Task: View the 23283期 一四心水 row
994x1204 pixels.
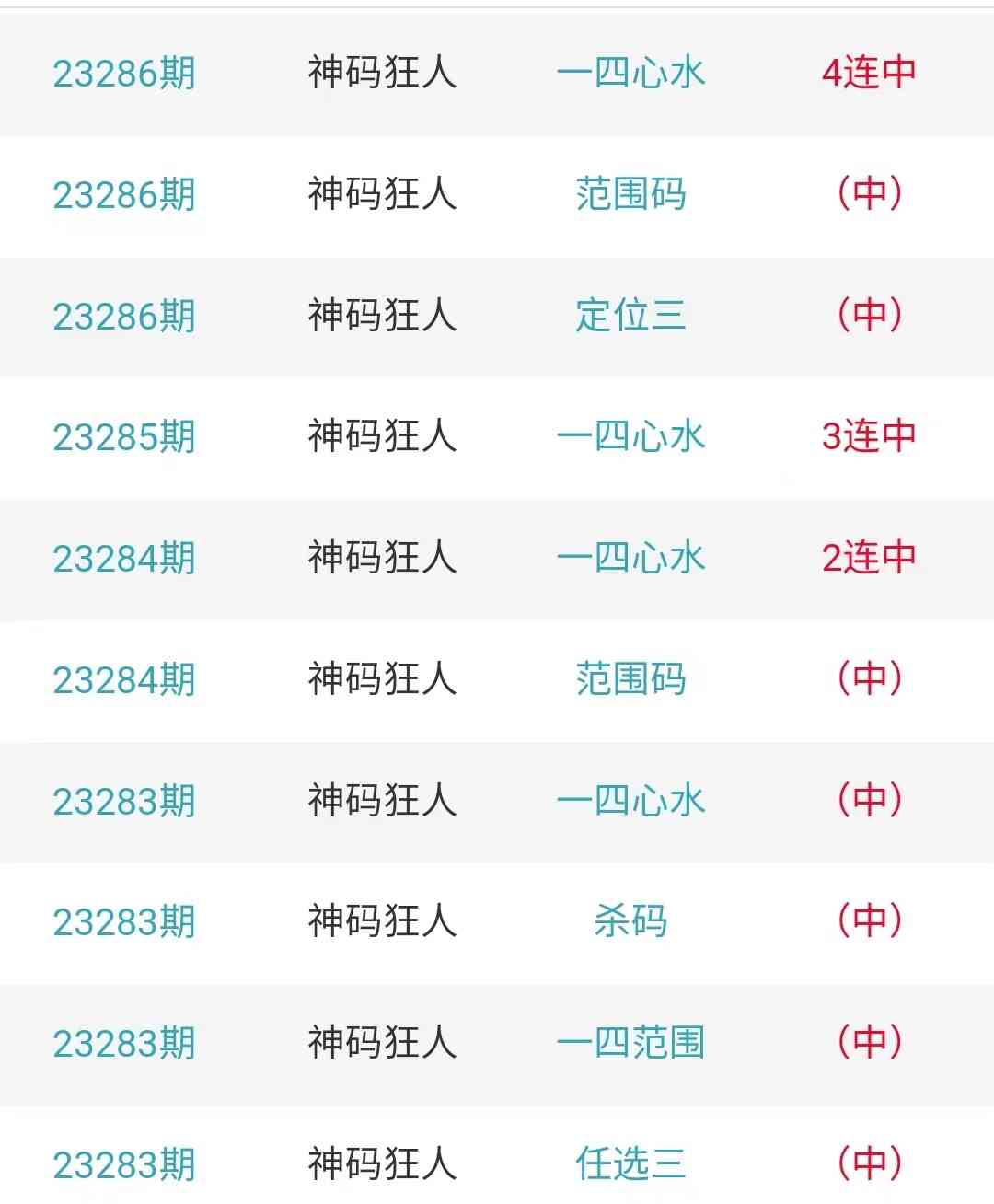Action: click(x=630, y=801)
